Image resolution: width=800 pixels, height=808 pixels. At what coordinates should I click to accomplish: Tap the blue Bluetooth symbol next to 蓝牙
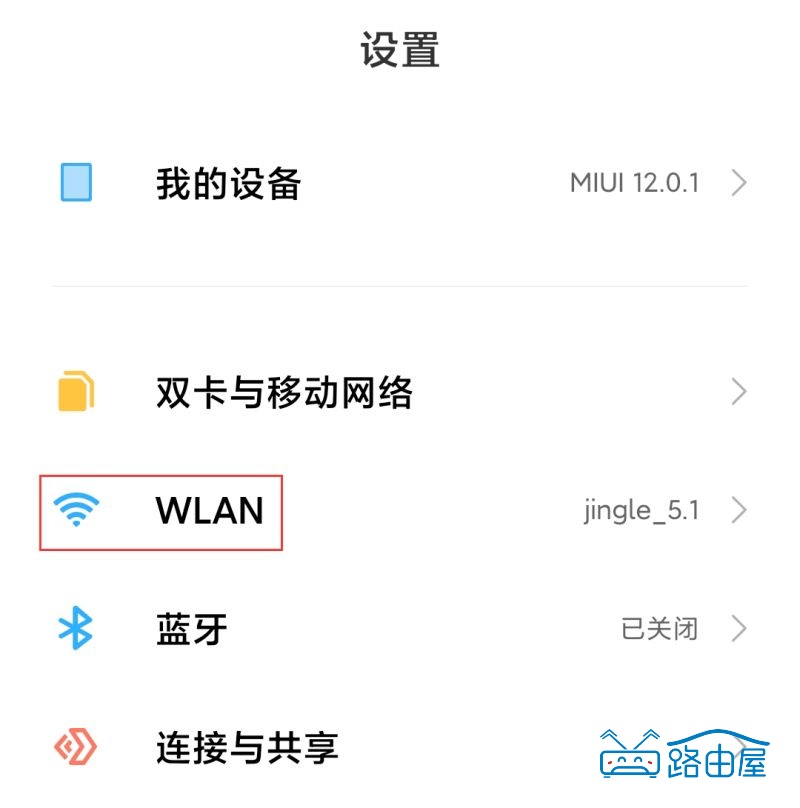[x=75, y=629]
